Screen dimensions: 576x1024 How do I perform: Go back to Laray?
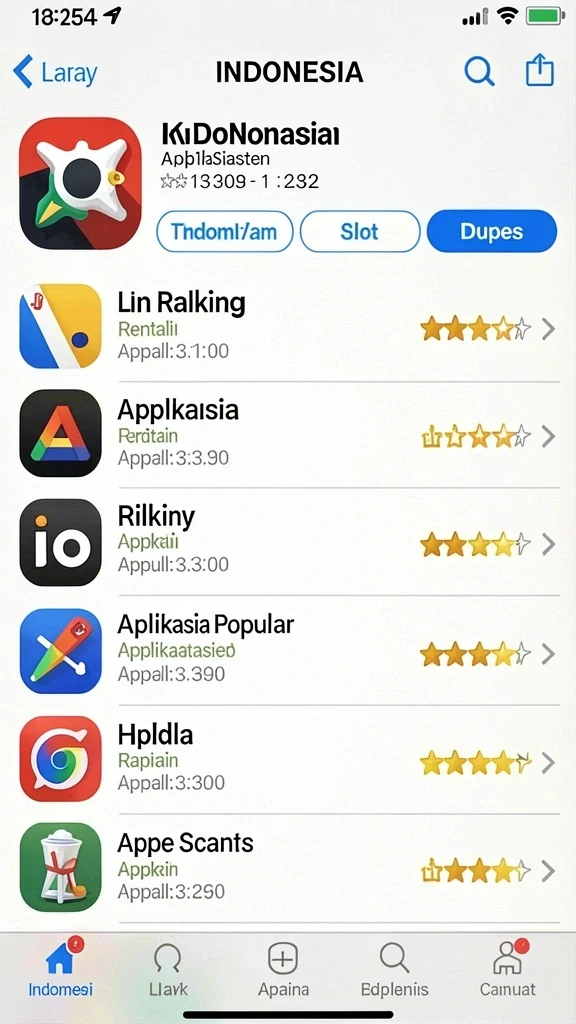tap(56, 72)
